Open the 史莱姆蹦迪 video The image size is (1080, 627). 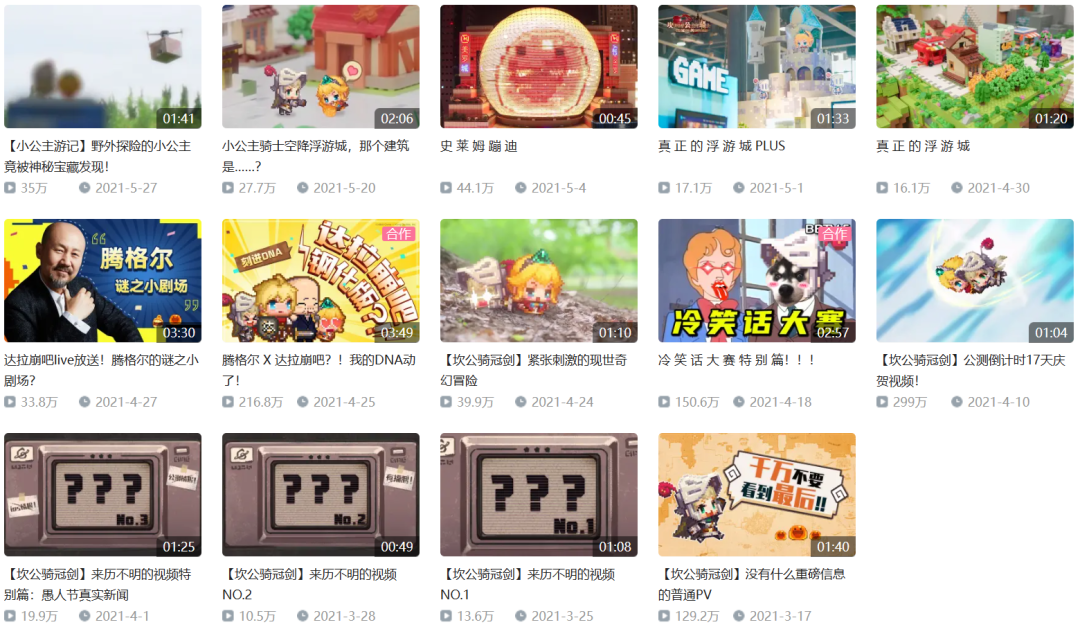click(538, 66)
